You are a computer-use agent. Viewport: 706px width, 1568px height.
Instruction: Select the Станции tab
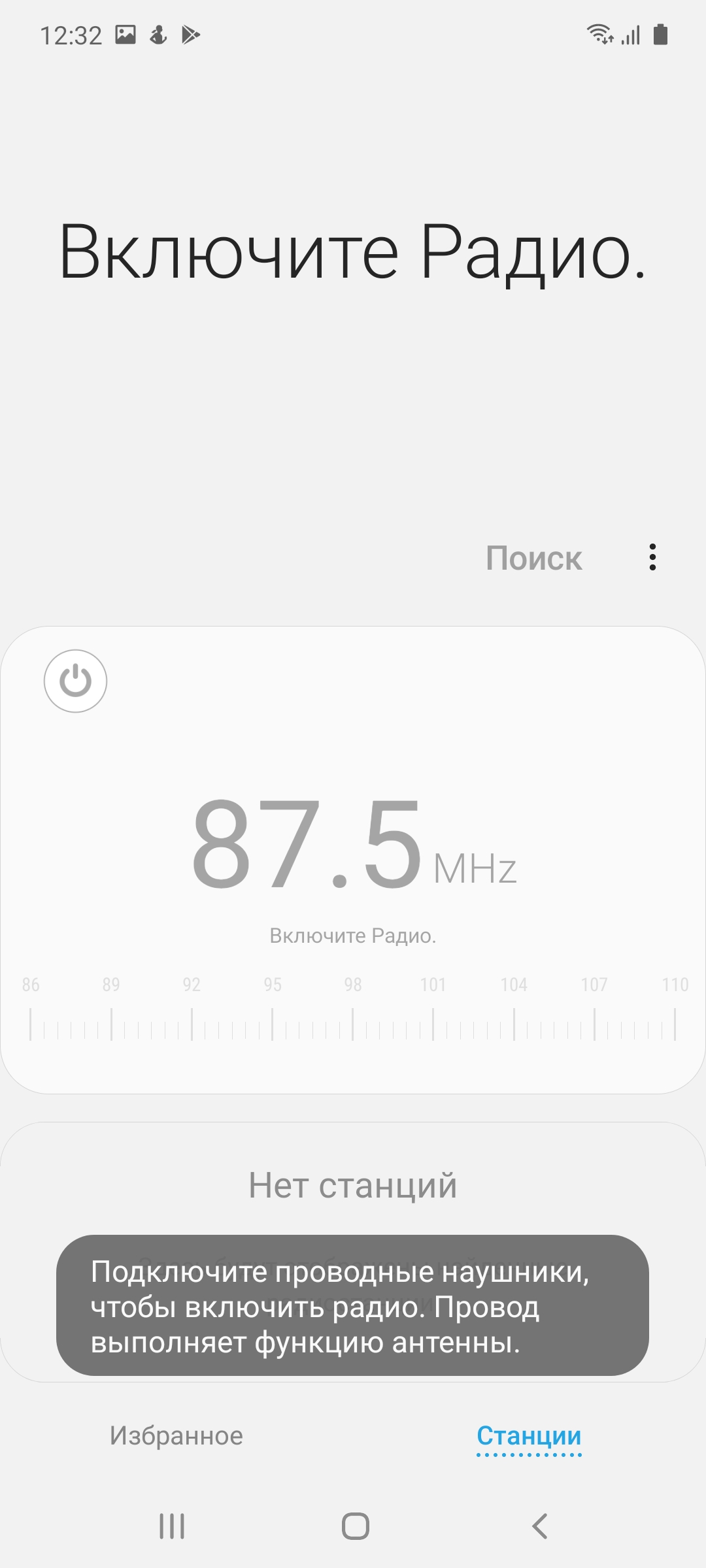(529, 1435)
